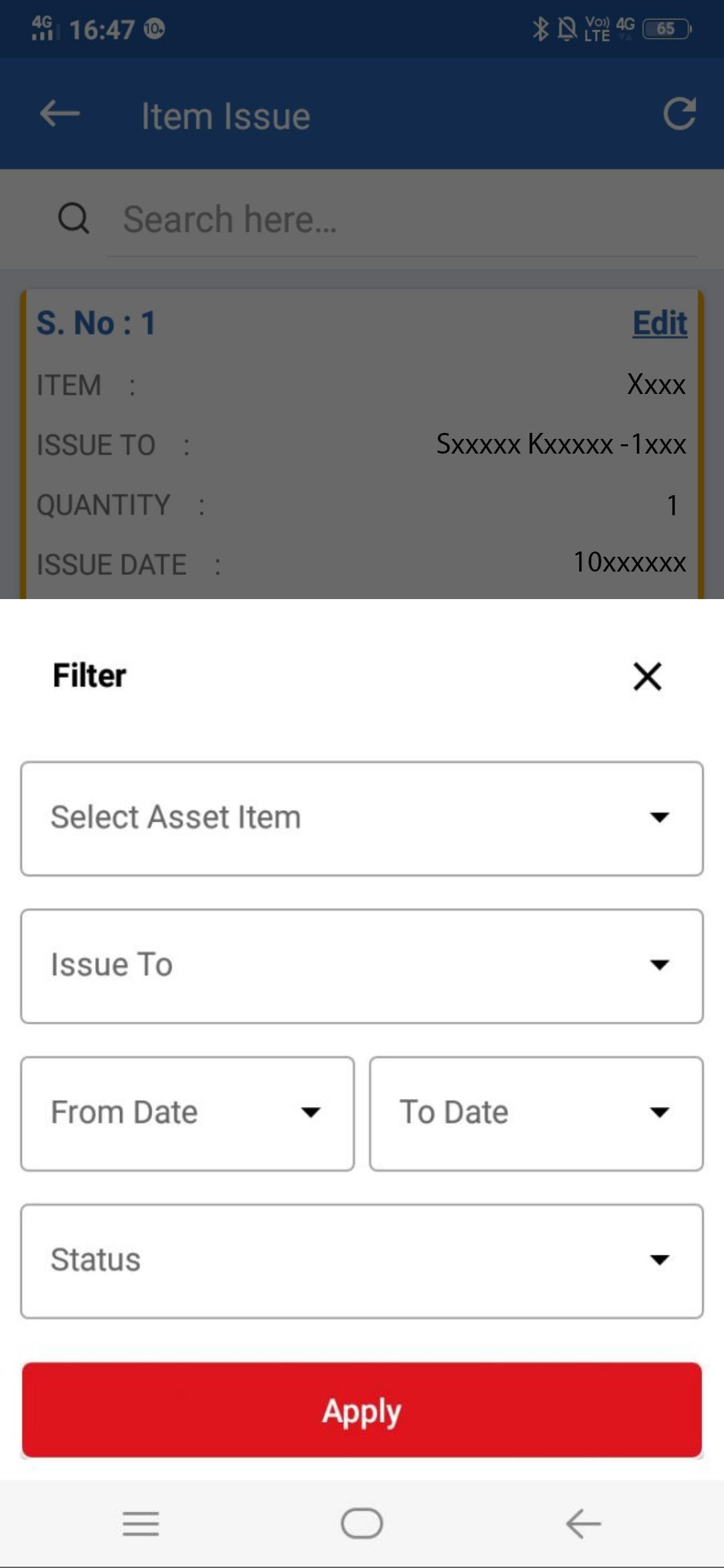Go to the home screen
This screenshot has height=1568, width=724.
click(362, 1524)
